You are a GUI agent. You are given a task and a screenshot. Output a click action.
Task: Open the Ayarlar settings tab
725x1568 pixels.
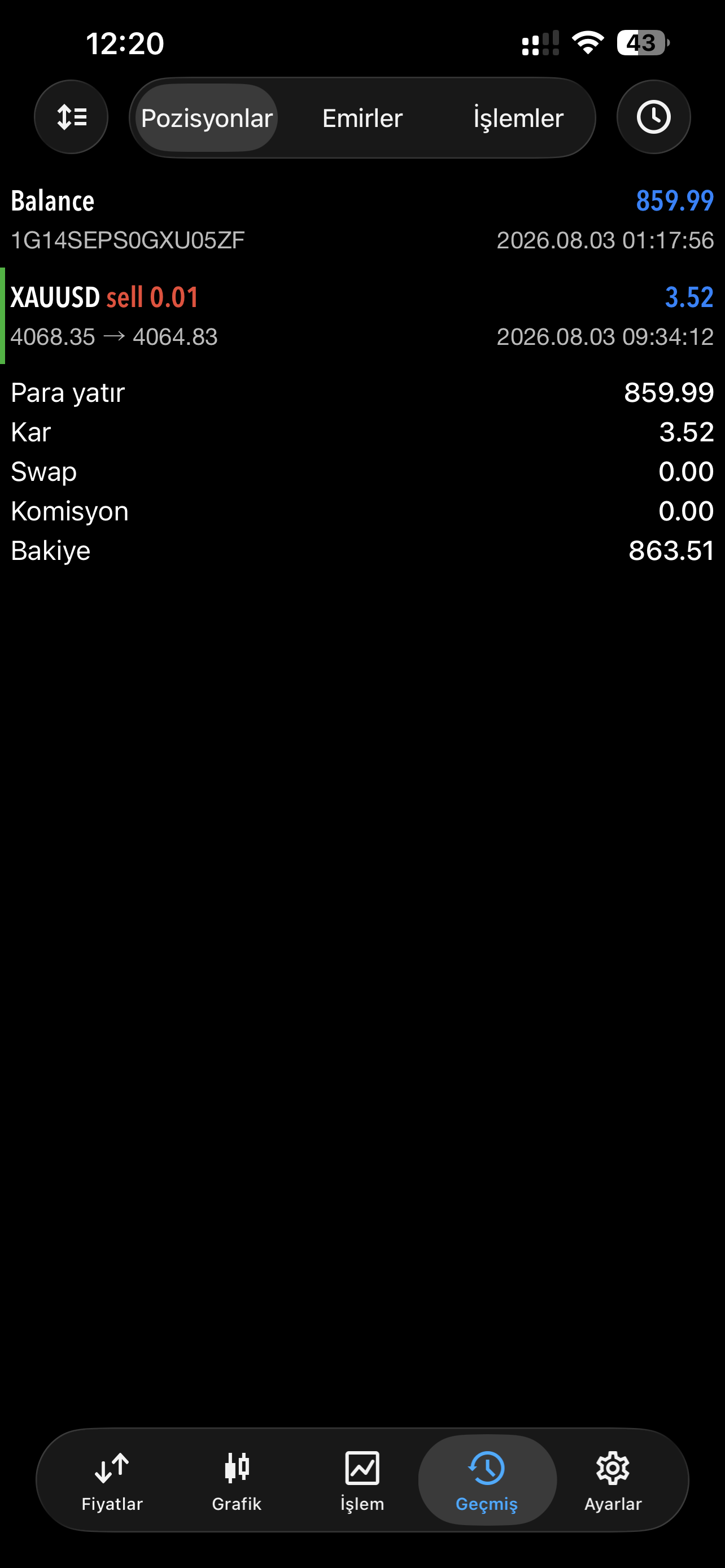coord(613,1481)
